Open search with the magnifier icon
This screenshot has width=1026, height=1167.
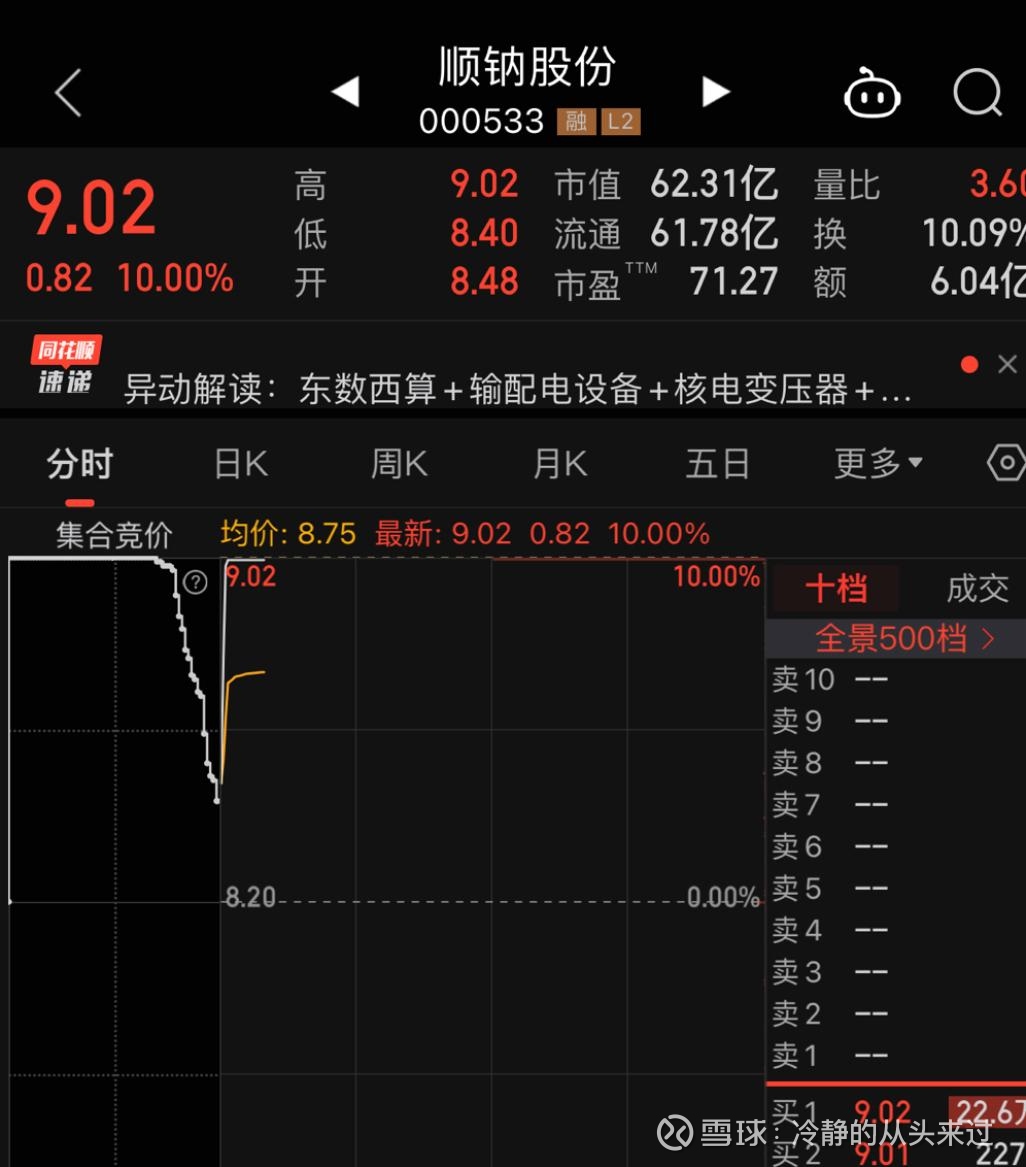click(977, 93)
